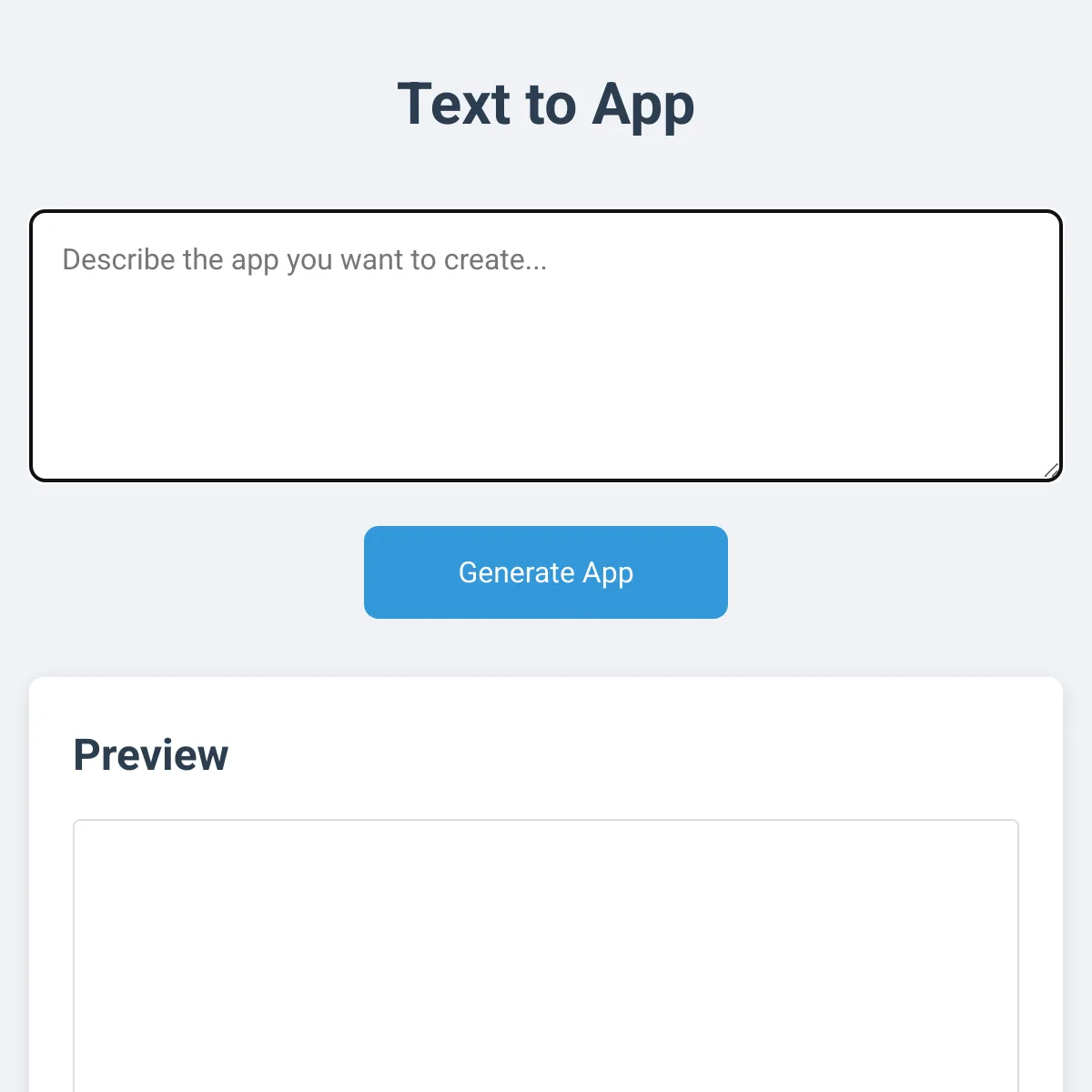Tap the Generate App button
Viewport: 1092px width, 1092px height.
[546, 572]
